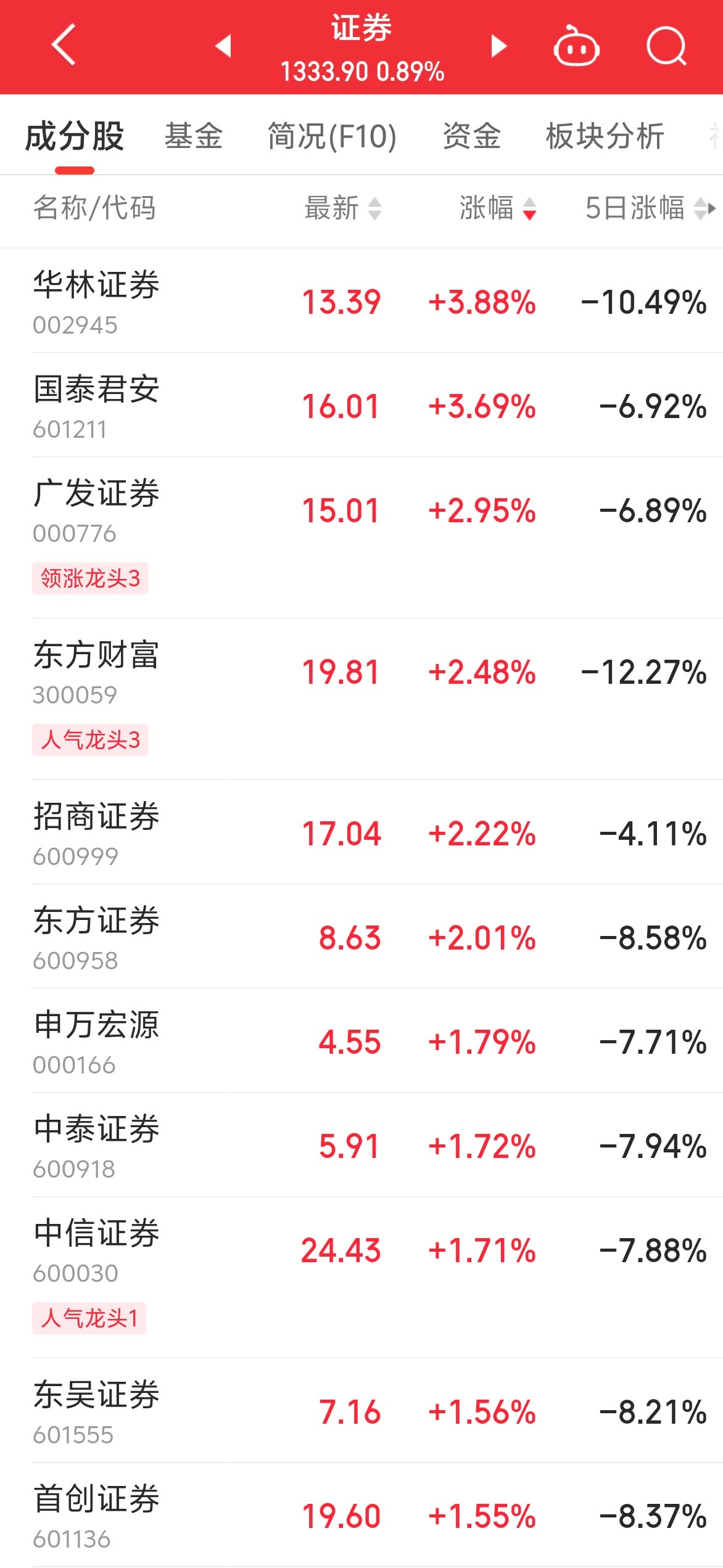
Task: Go back to the previous screen
Action: coord(64,45)
